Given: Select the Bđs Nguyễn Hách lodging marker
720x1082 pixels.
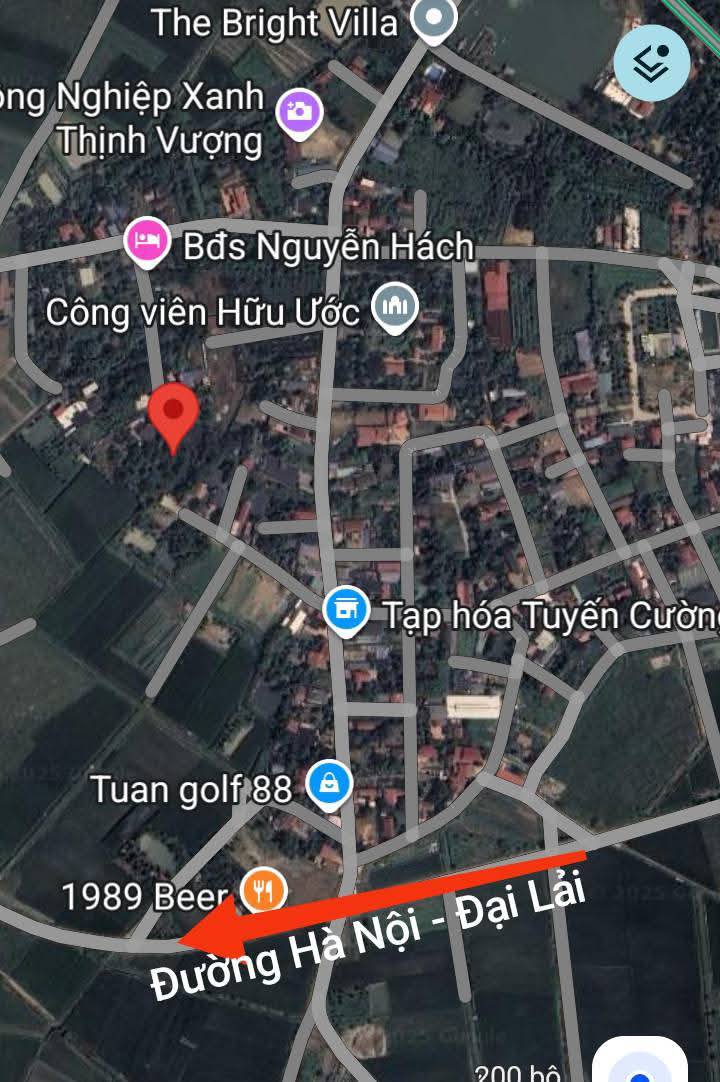Looking at the screenshot, I should click(x=148, y=242).
